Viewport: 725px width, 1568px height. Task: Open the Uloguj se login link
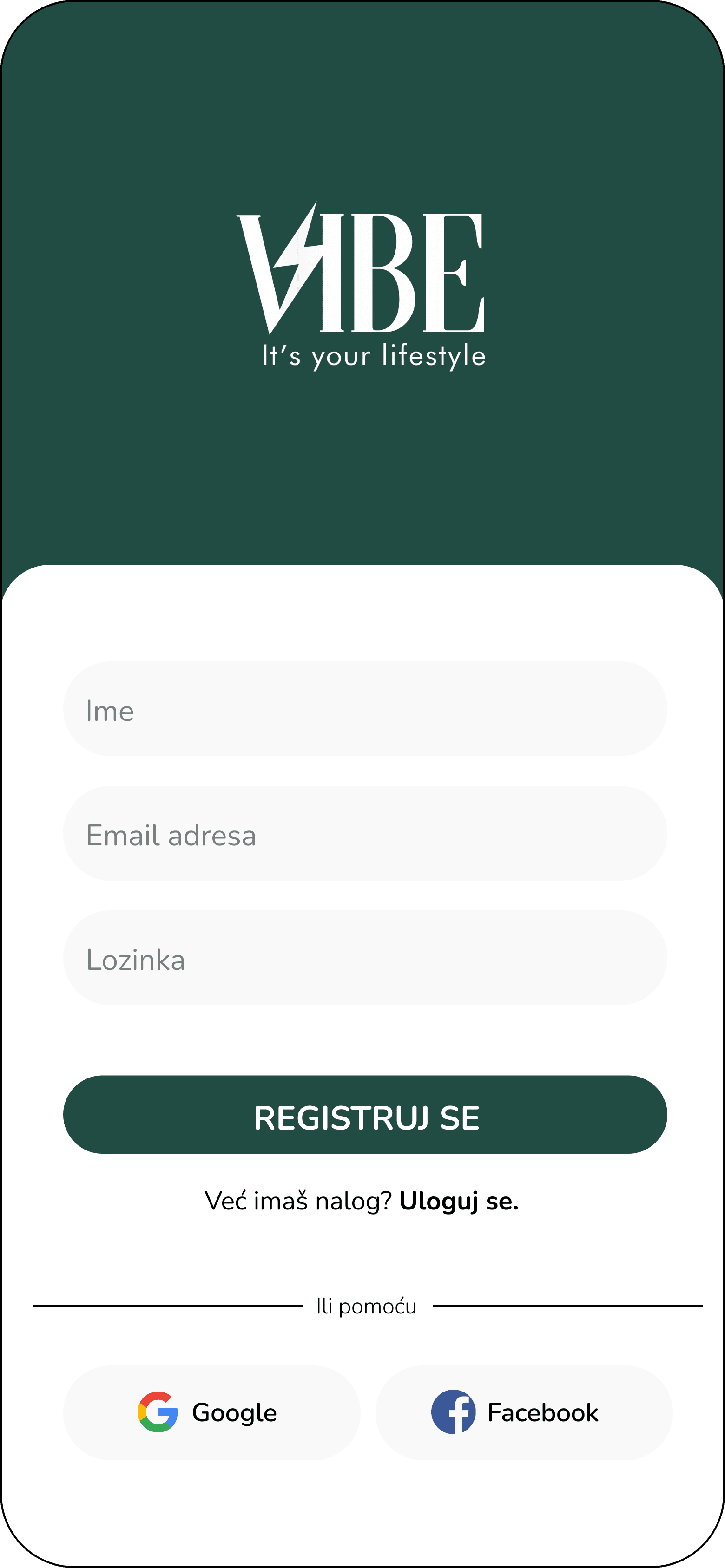click(458, 1201)
